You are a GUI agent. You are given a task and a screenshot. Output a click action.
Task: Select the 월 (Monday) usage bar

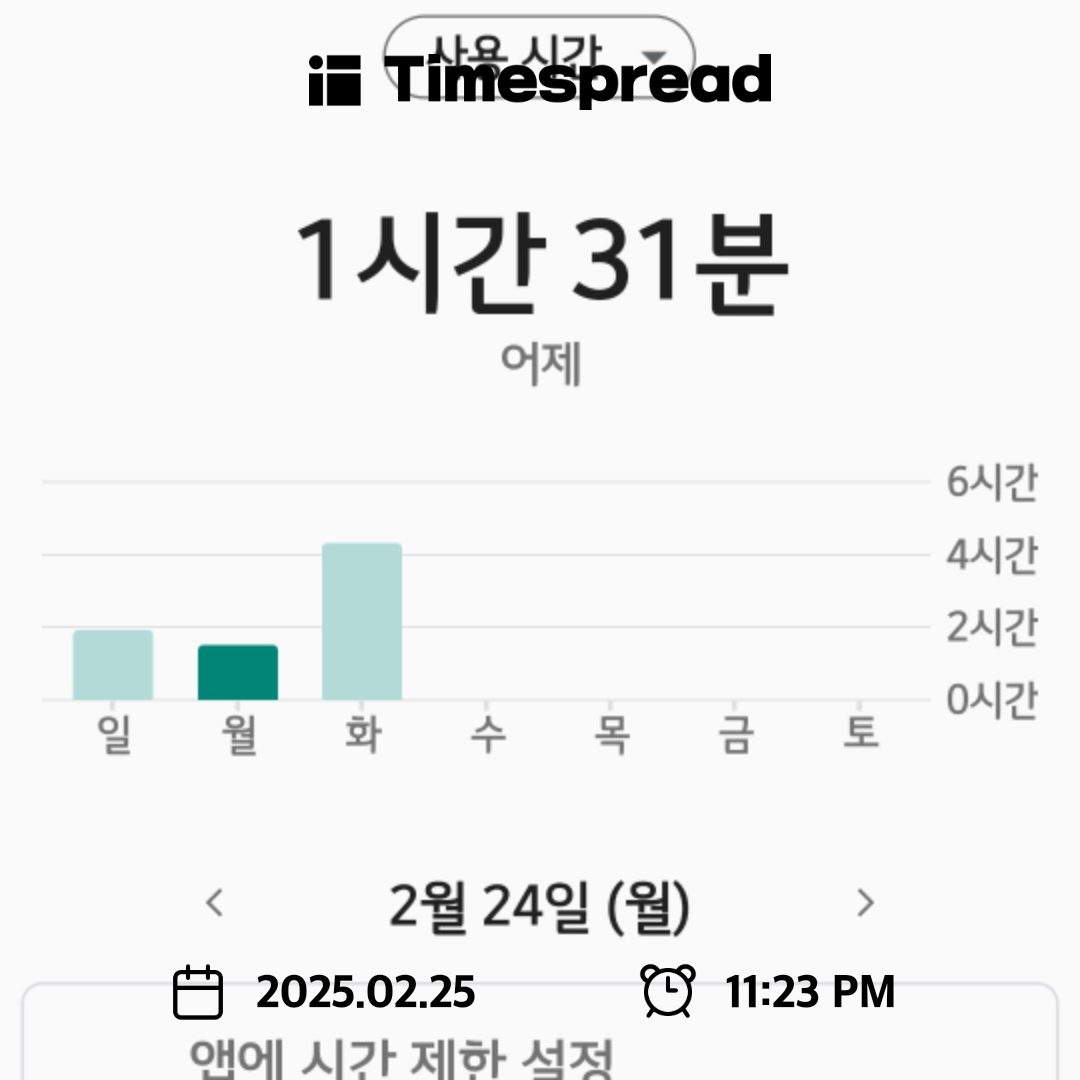(238, 672)
